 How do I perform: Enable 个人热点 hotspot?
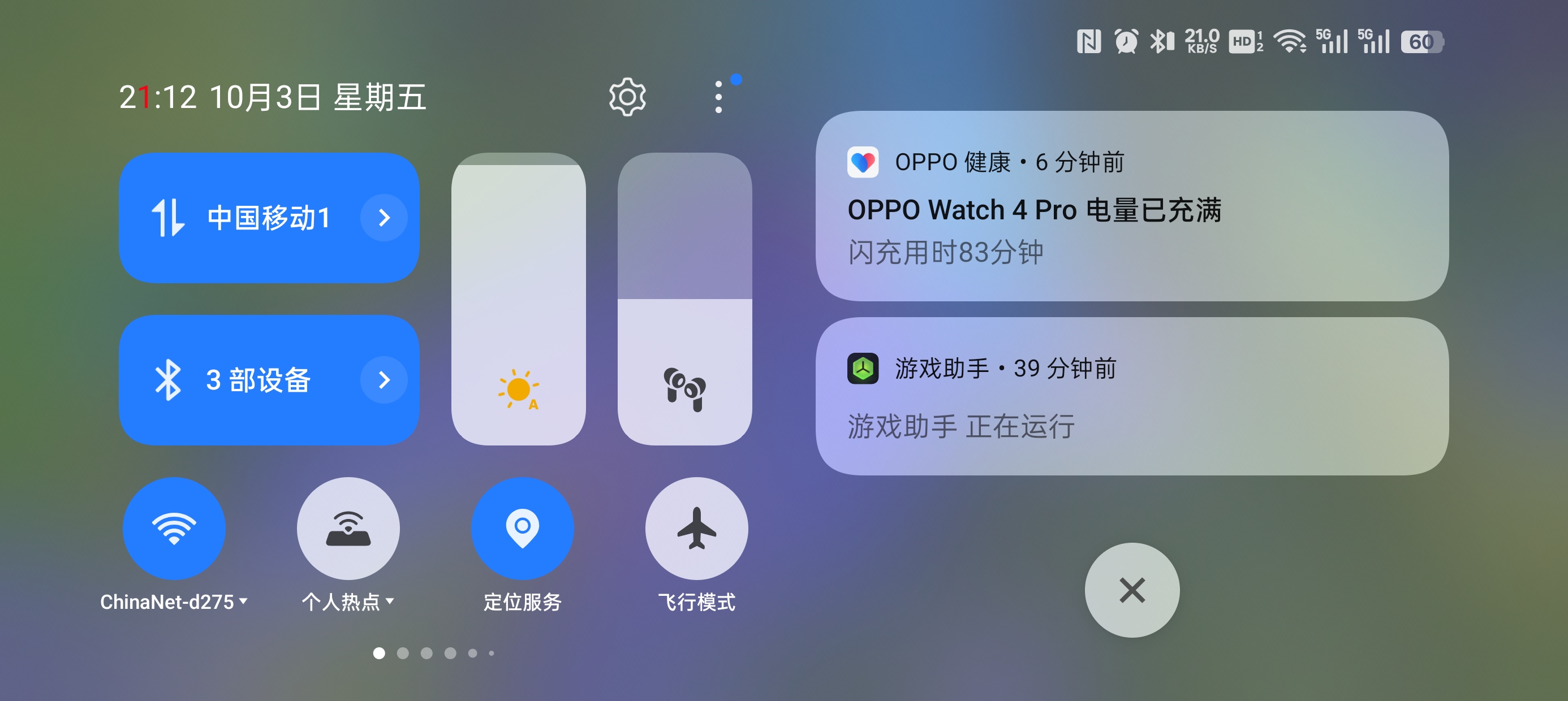tap(348, 527)
